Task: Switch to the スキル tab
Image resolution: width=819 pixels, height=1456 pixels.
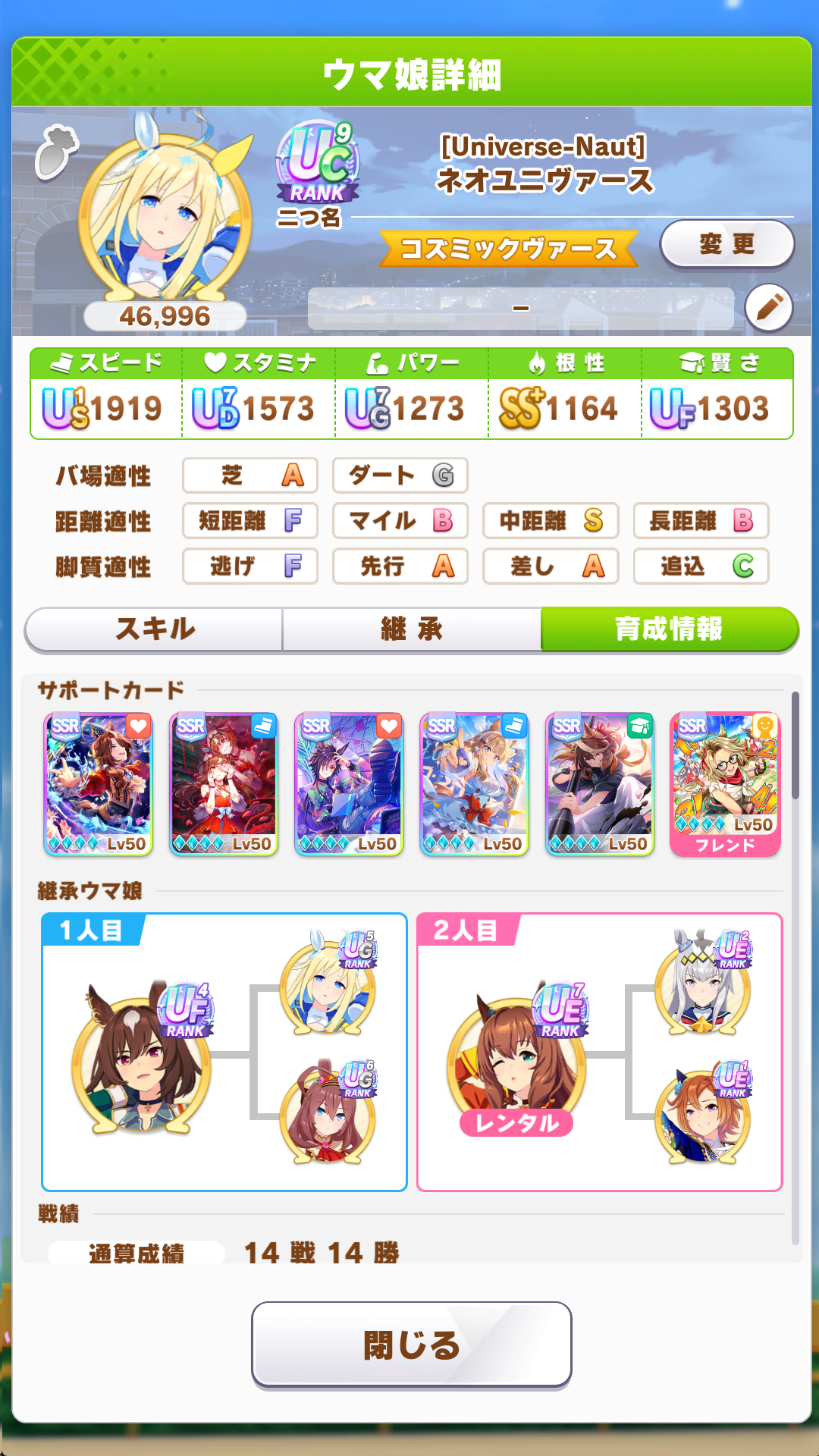Action: 155,629
